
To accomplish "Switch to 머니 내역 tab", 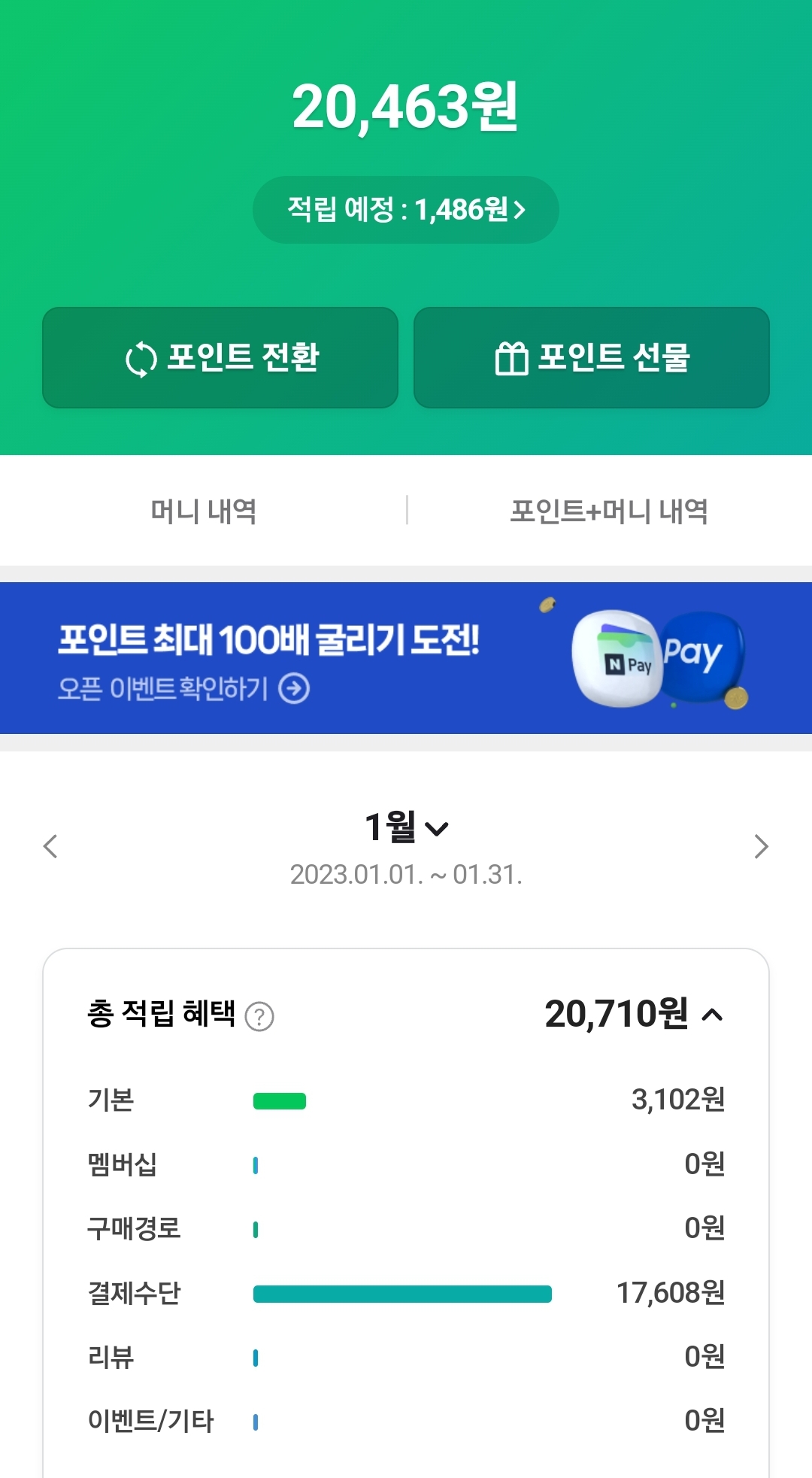I will tap(203, 511).
